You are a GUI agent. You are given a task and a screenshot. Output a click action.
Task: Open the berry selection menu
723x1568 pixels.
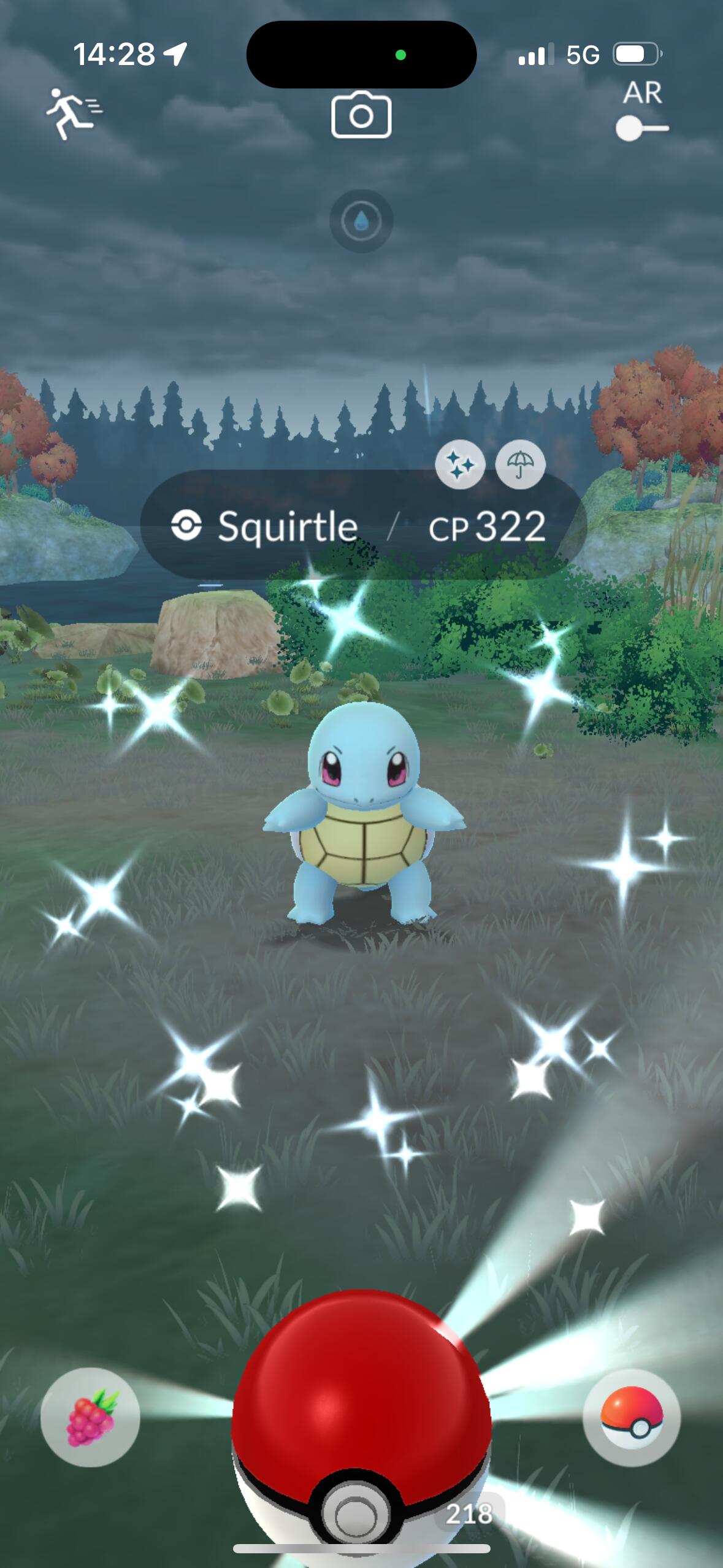click(x=90, y=1418)
